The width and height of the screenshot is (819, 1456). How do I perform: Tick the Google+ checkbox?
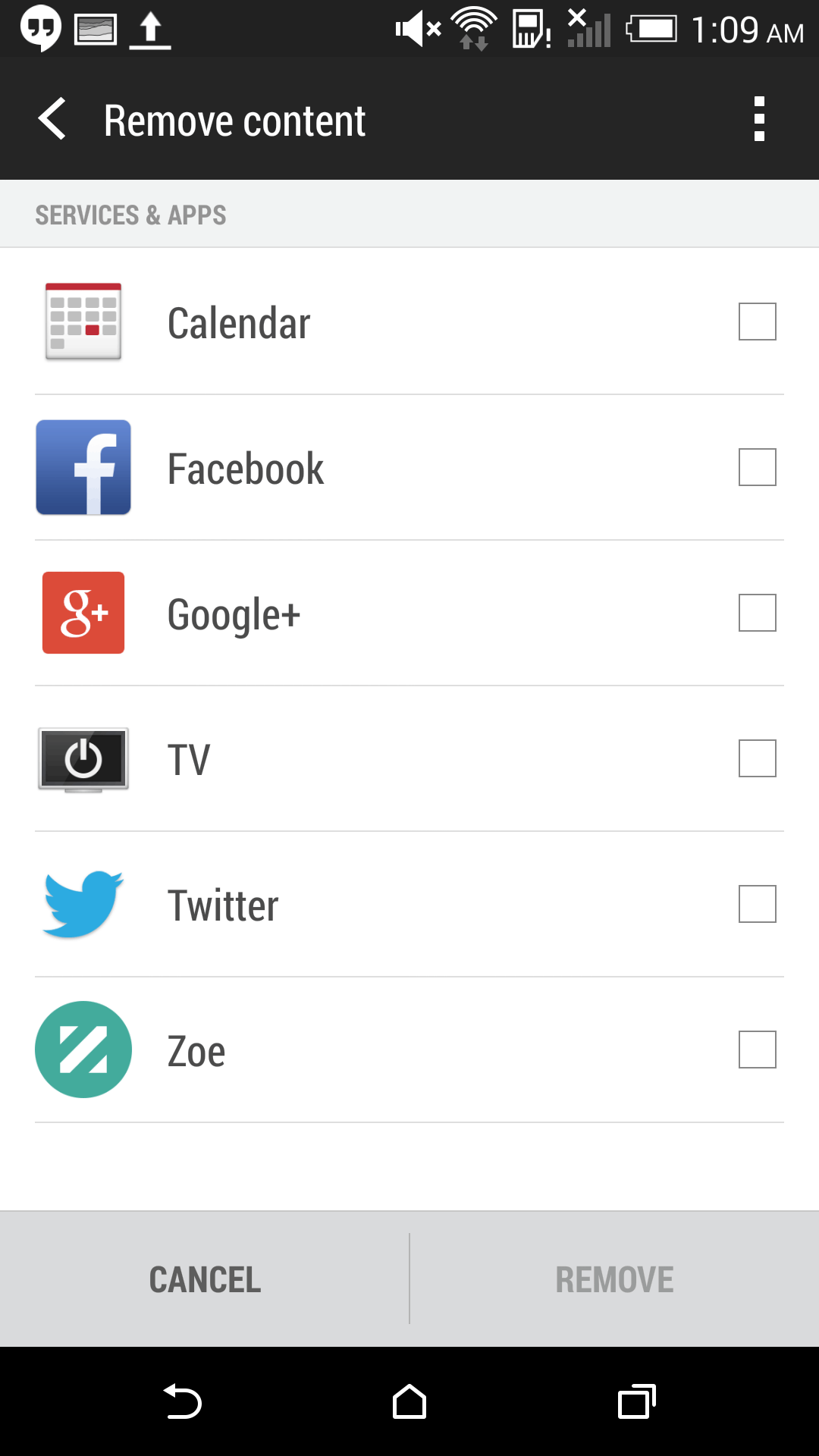[x=757, y=613]
